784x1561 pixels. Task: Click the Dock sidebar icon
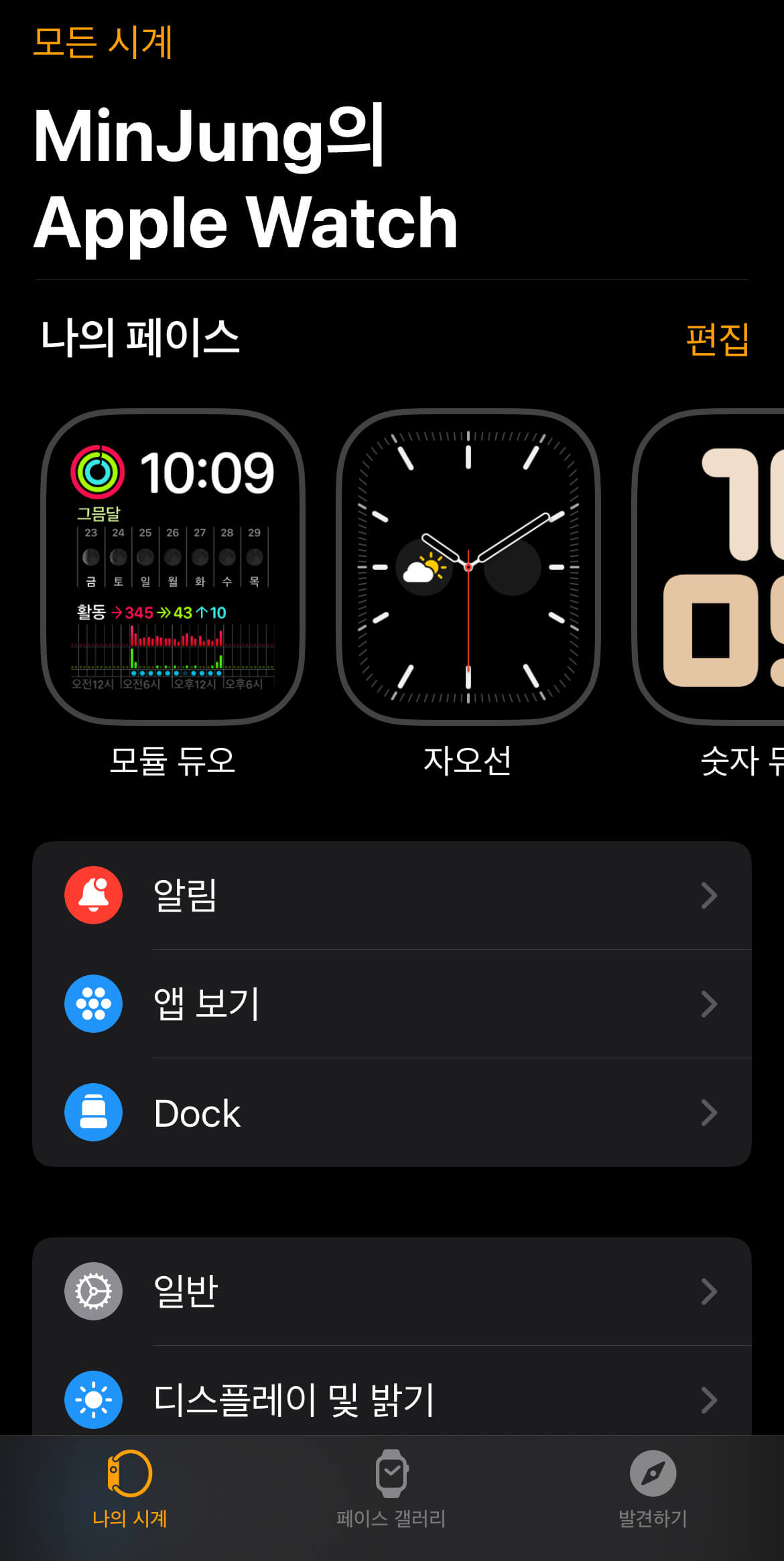[93, 1113]
